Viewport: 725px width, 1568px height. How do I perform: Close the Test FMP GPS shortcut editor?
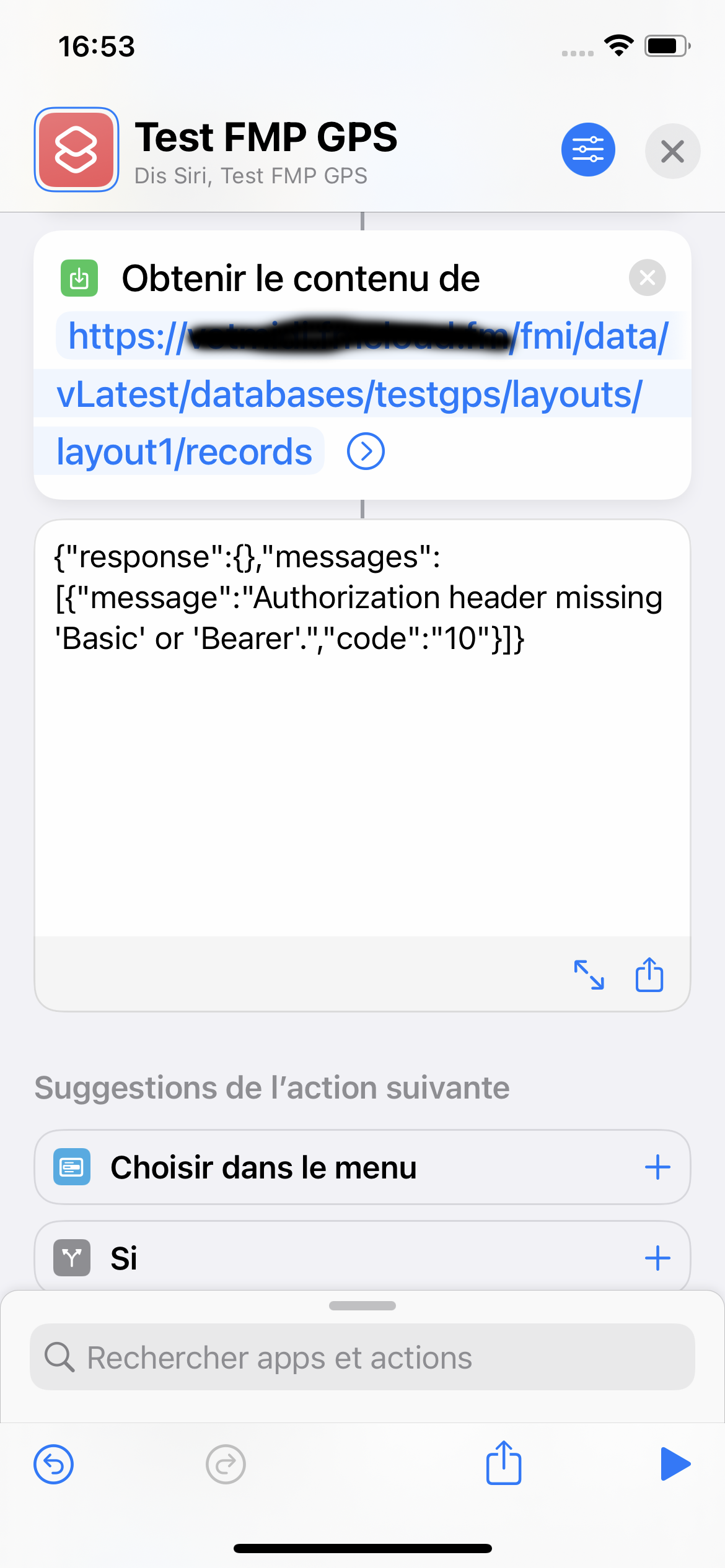pyautogui.click(x=672, y=151)
